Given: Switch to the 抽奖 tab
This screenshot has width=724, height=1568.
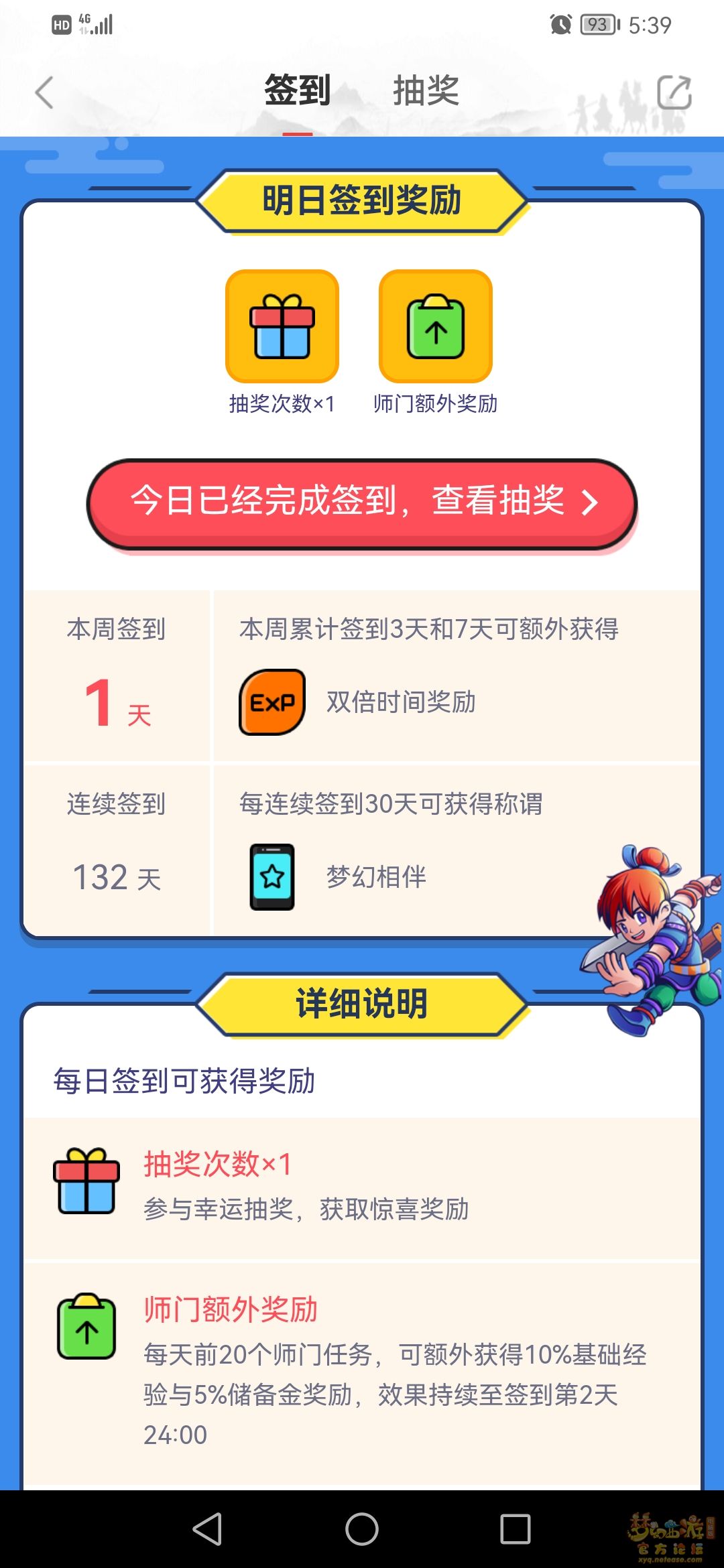Looking at the screenshot, I should point(426,91).
